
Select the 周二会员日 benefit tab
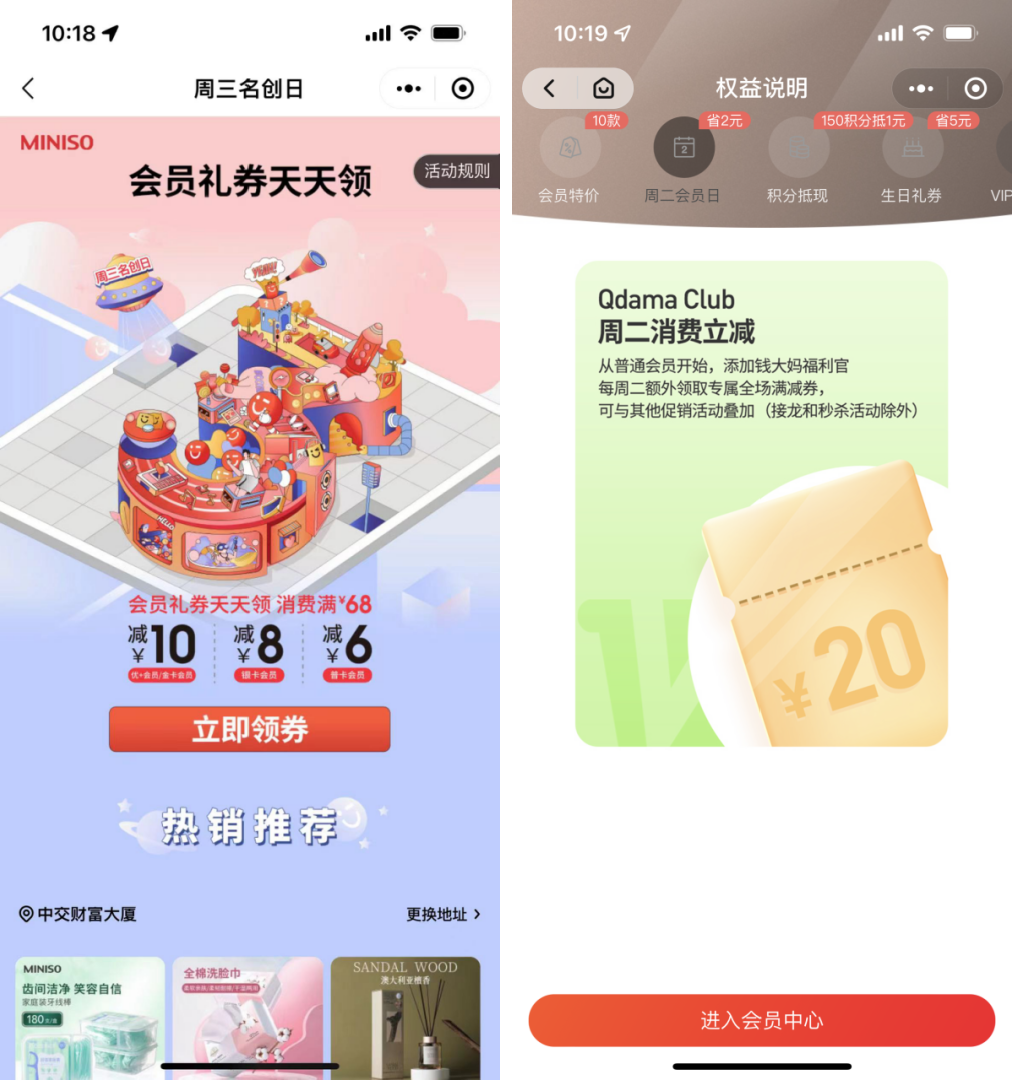tap(683, 160)
